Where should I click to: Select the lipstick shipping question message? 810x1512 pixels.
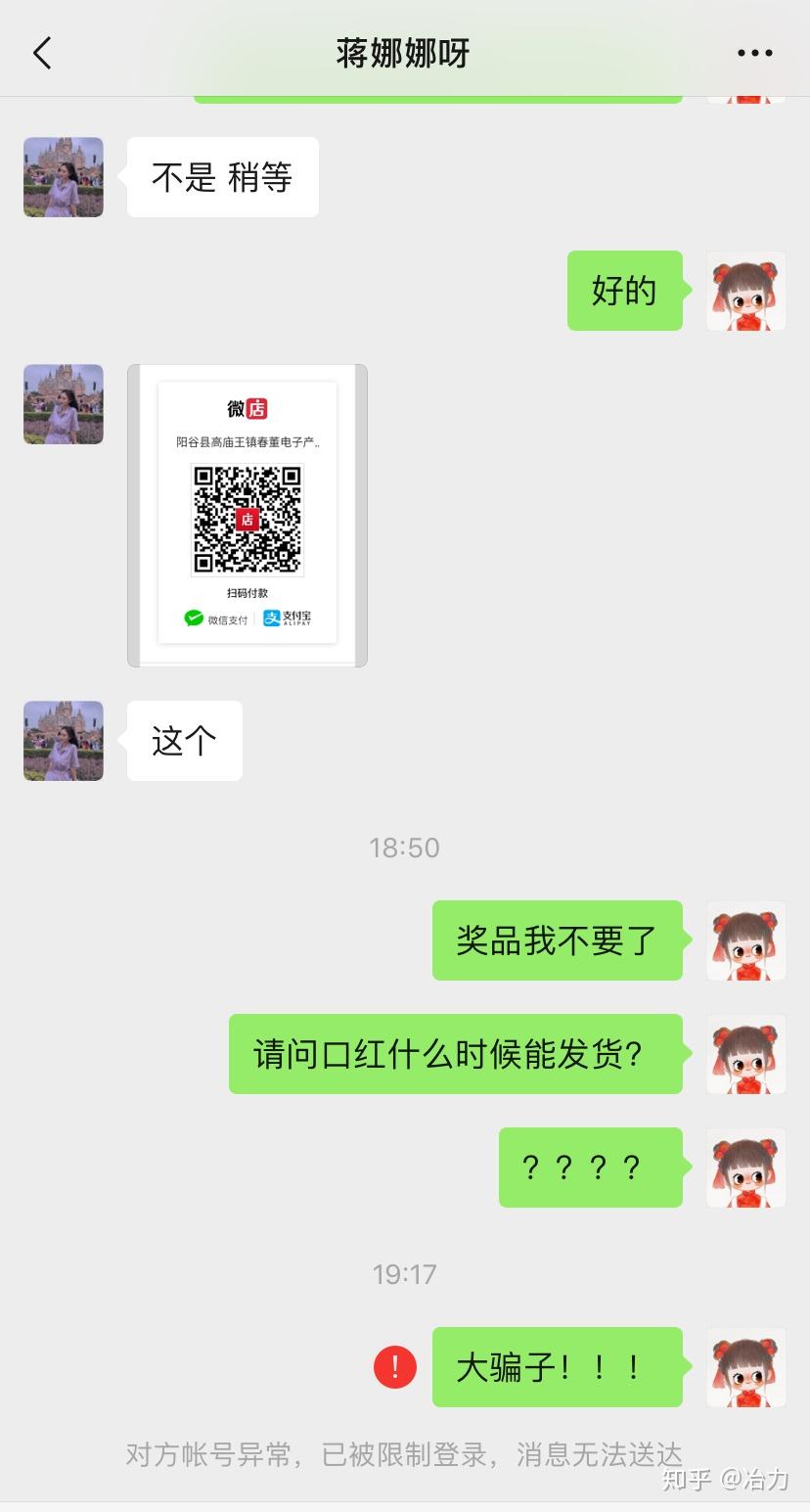click(x=455, y=1054)
